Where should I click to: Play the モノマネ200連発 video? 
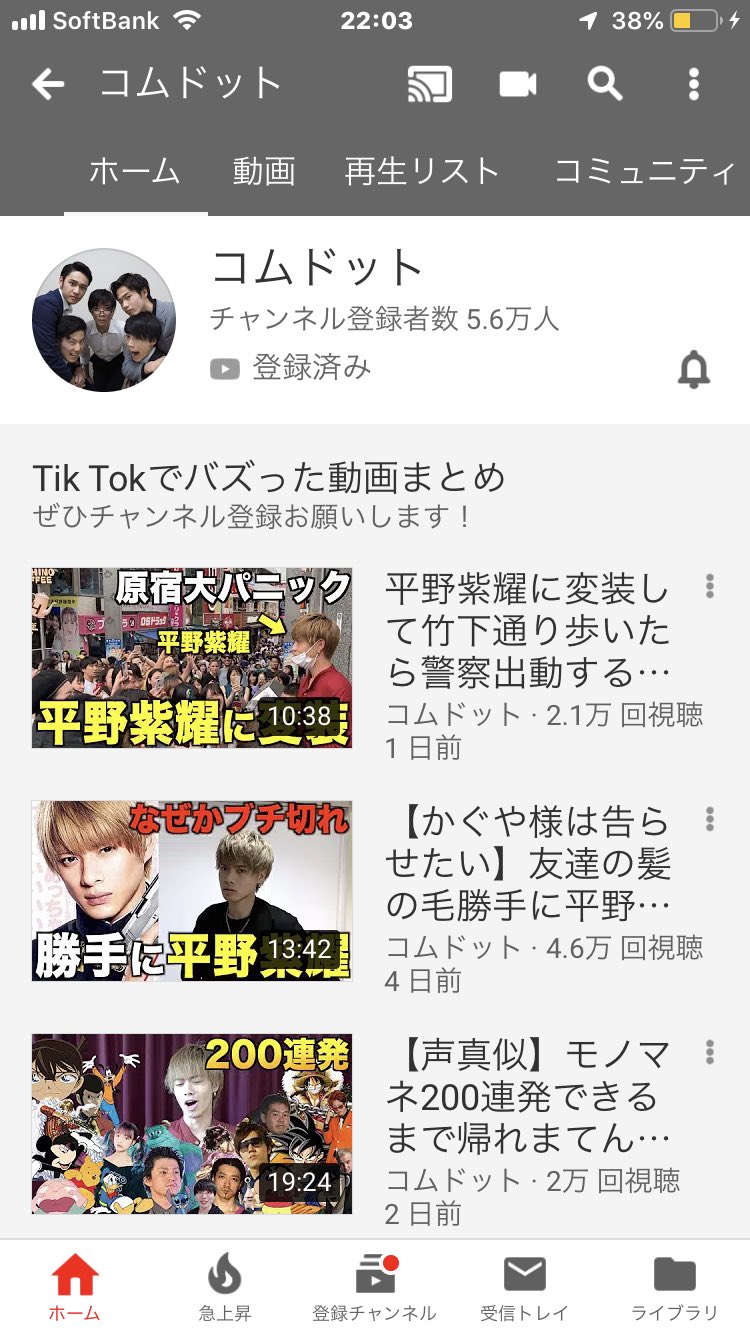click(x=192, y=1124)
